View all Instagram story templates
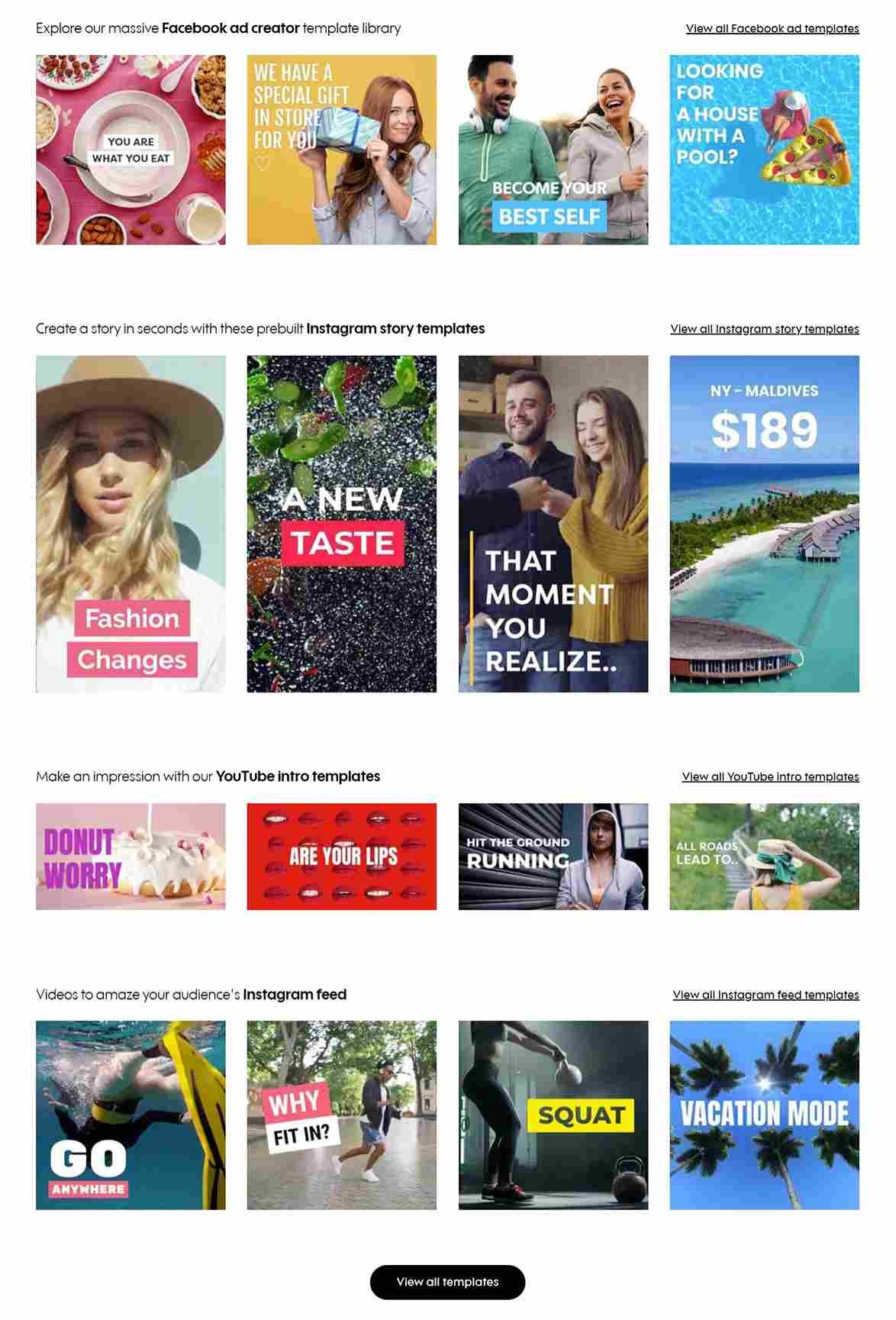This screenshot has height=1320, width=896. [764, 329]
